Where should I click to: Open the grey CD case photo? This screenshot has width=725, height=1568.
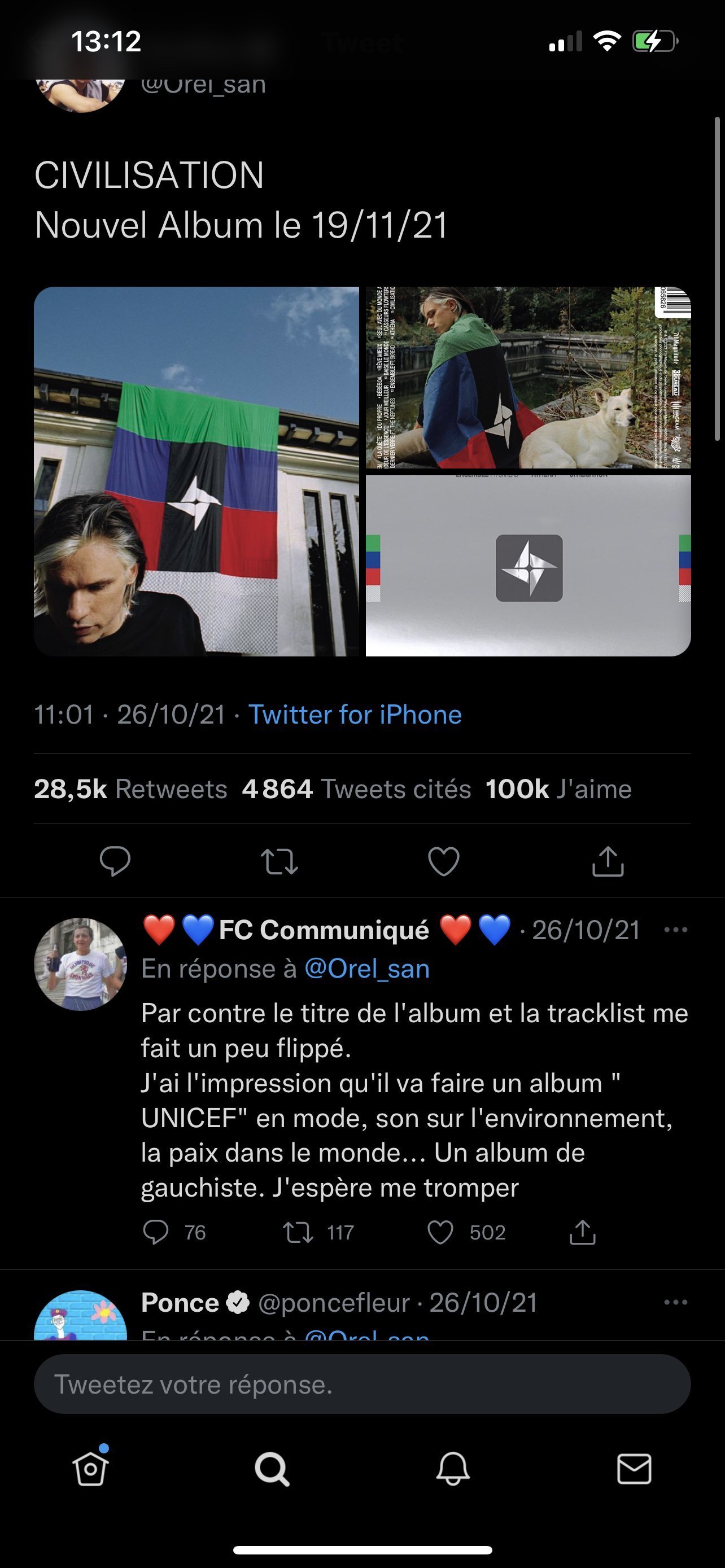[528, 566]
